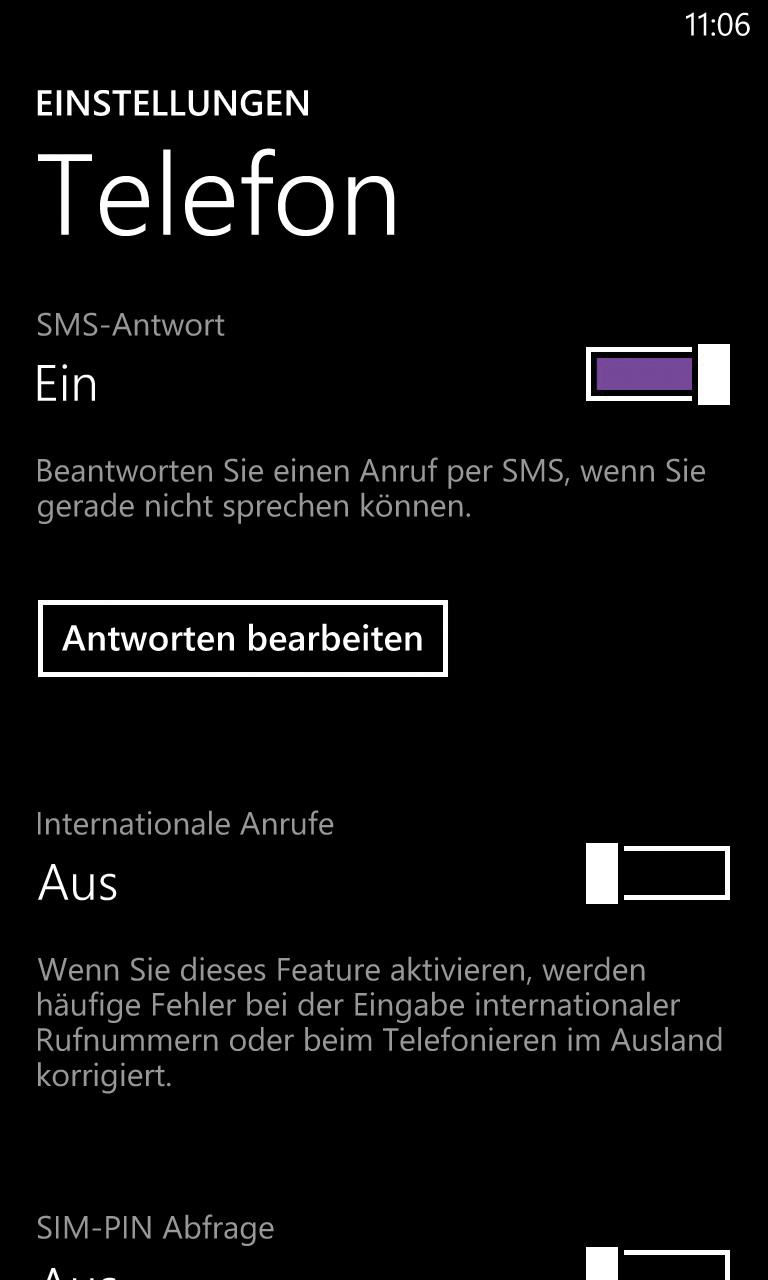The height and width of the screenshot is (1280, 768).
Task: Toggle the SIM-PIN Abfrage switch
Action: [658, 1264]
